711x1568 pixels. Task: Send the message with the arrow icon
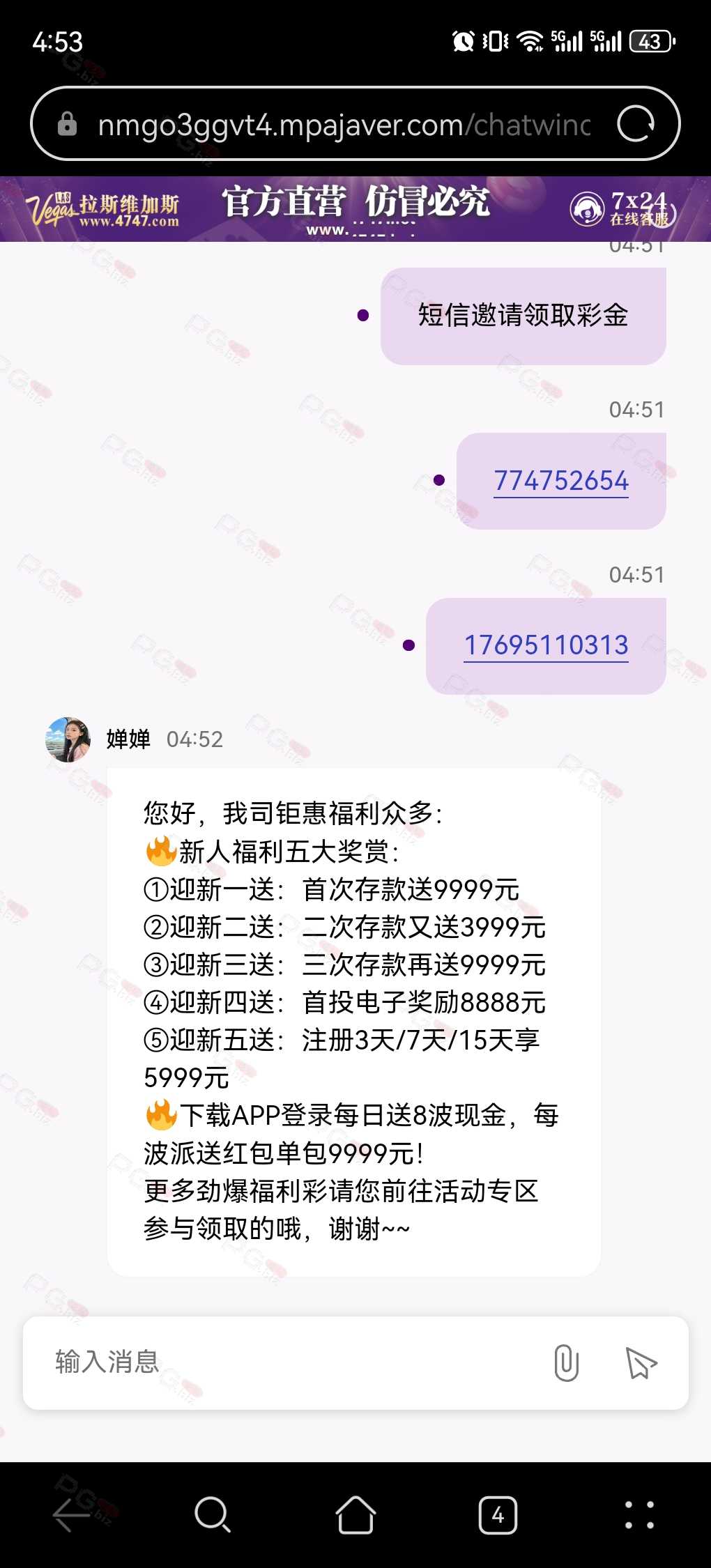(x=641, y=1362)
